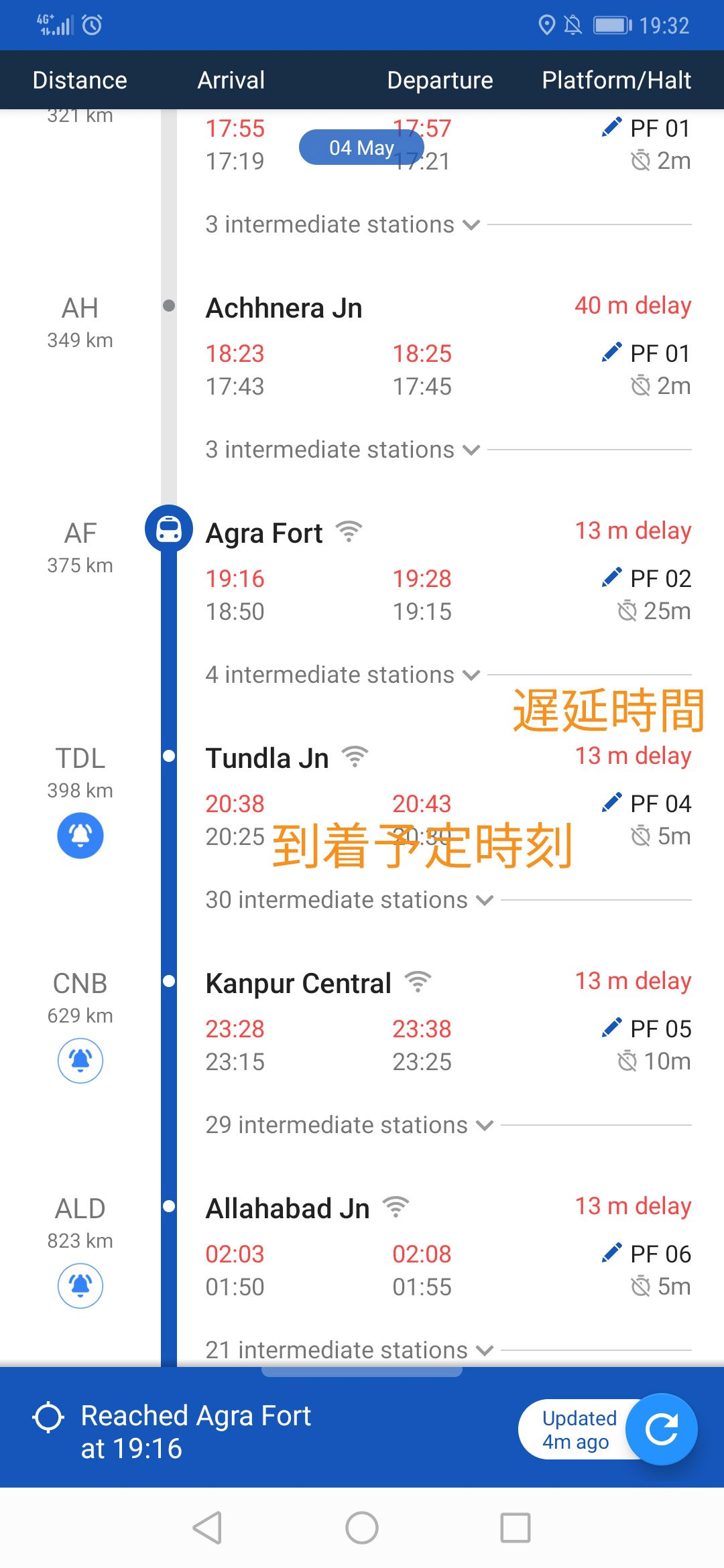The image size is (724, 1568).
Task: Edit platform PF 06 for Allahabad Jn
Action: (611, 1253)
